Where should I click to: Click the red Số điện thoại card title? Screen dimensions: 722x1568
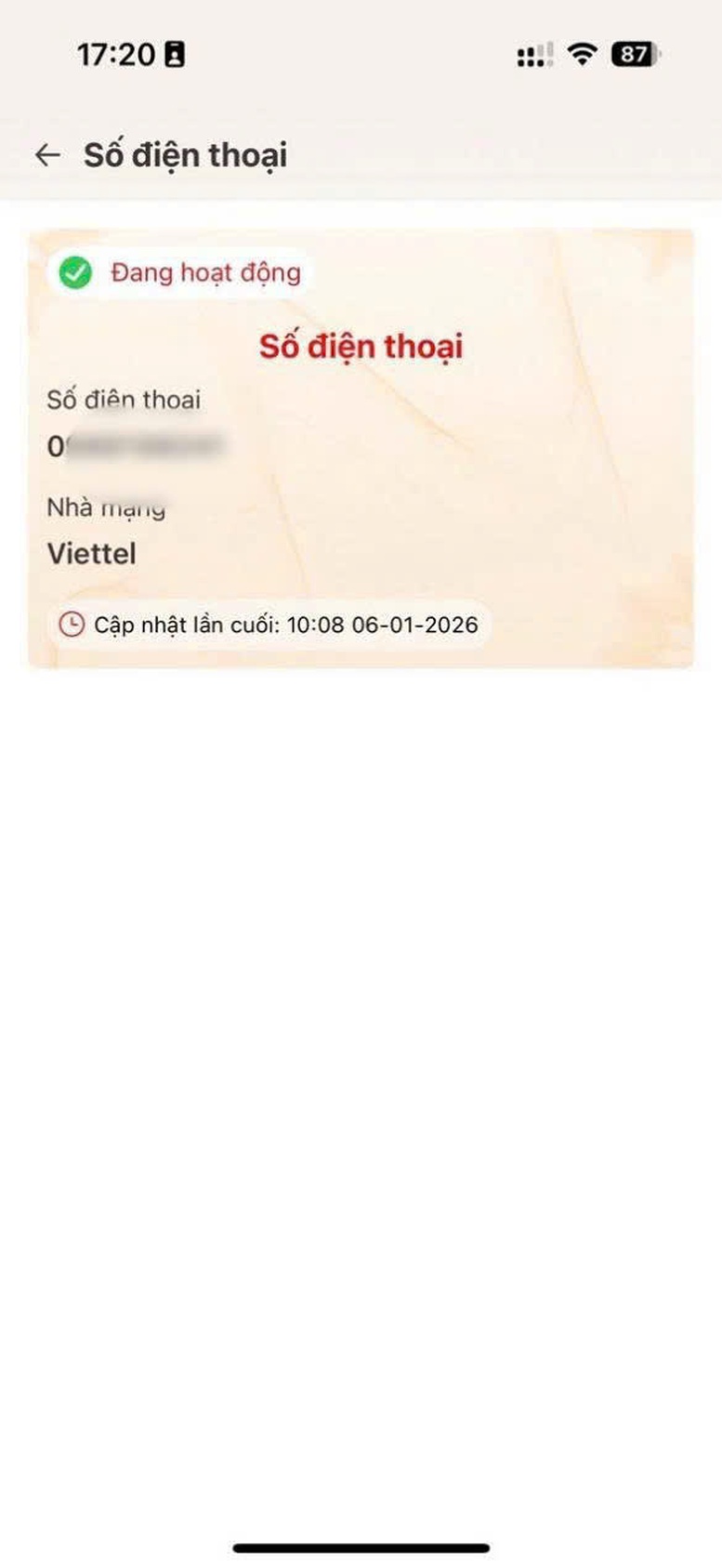coord(361,346)
